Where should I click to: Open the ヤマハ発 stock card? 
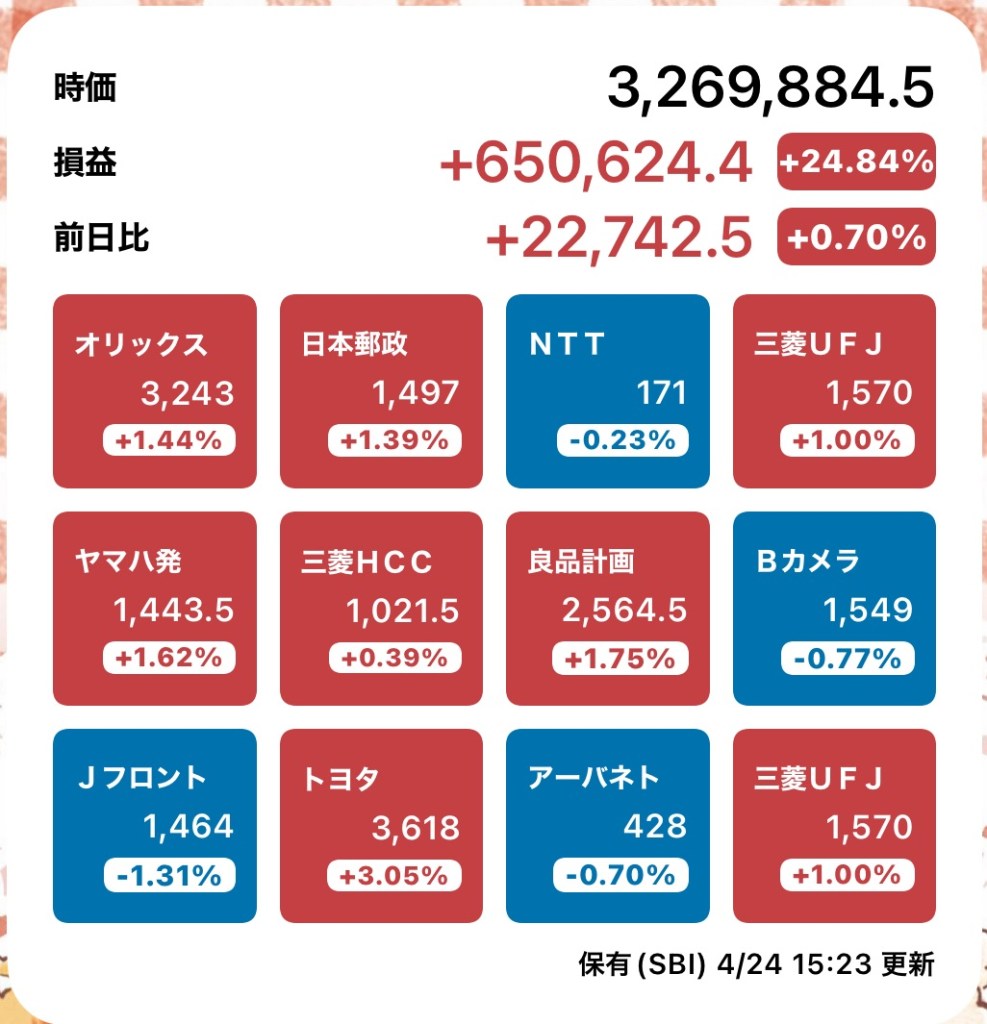coord(154,608)
